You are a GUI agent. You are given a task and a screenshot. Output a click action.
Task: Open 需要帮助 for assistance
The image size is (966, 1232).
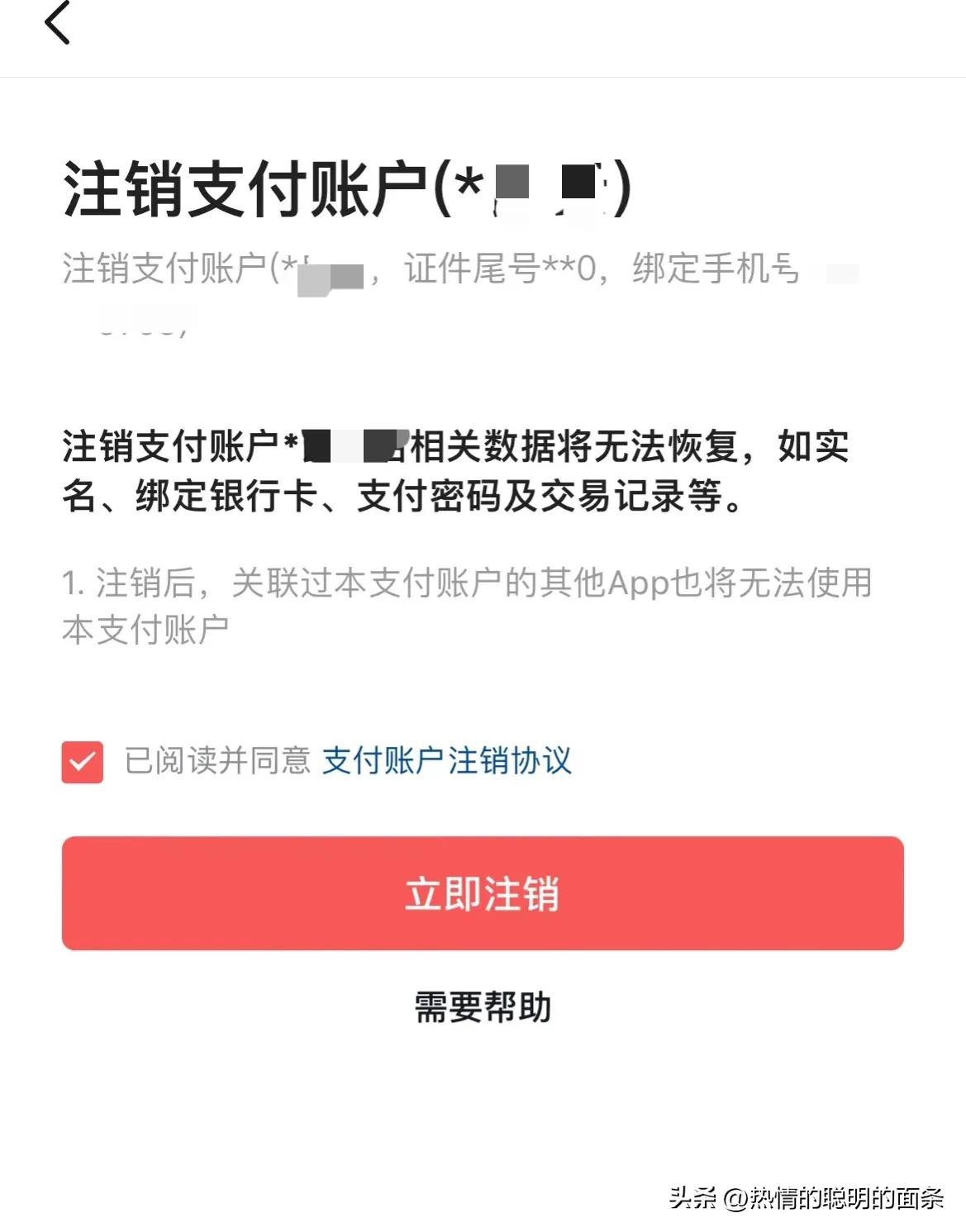coord(483,1006)
